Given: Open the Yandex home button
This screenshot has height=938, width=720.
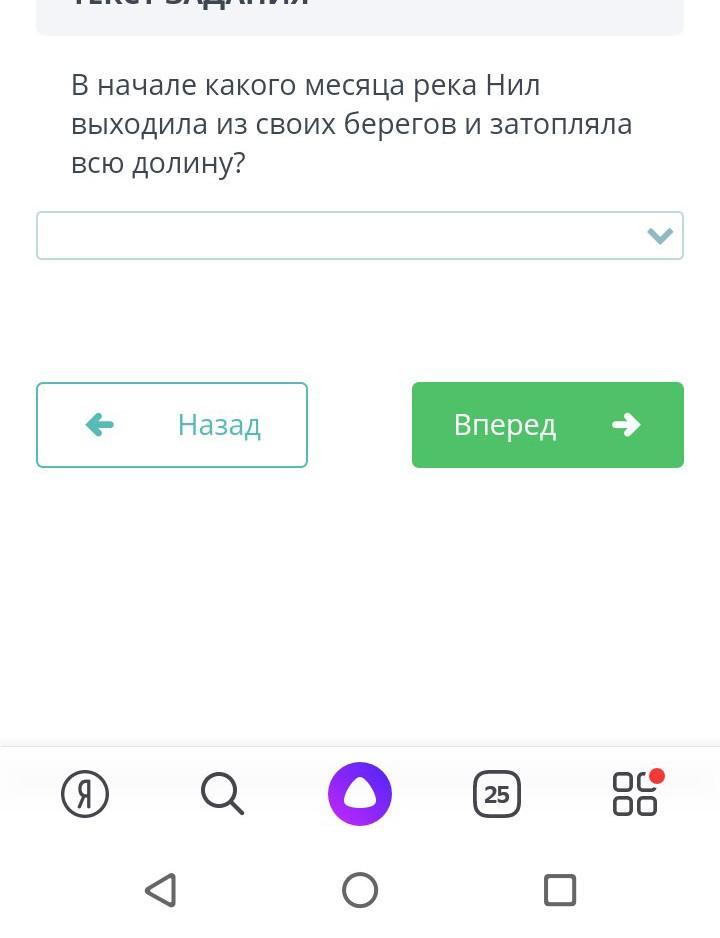Looking at the screenshot, I should [x=85, y=794].
